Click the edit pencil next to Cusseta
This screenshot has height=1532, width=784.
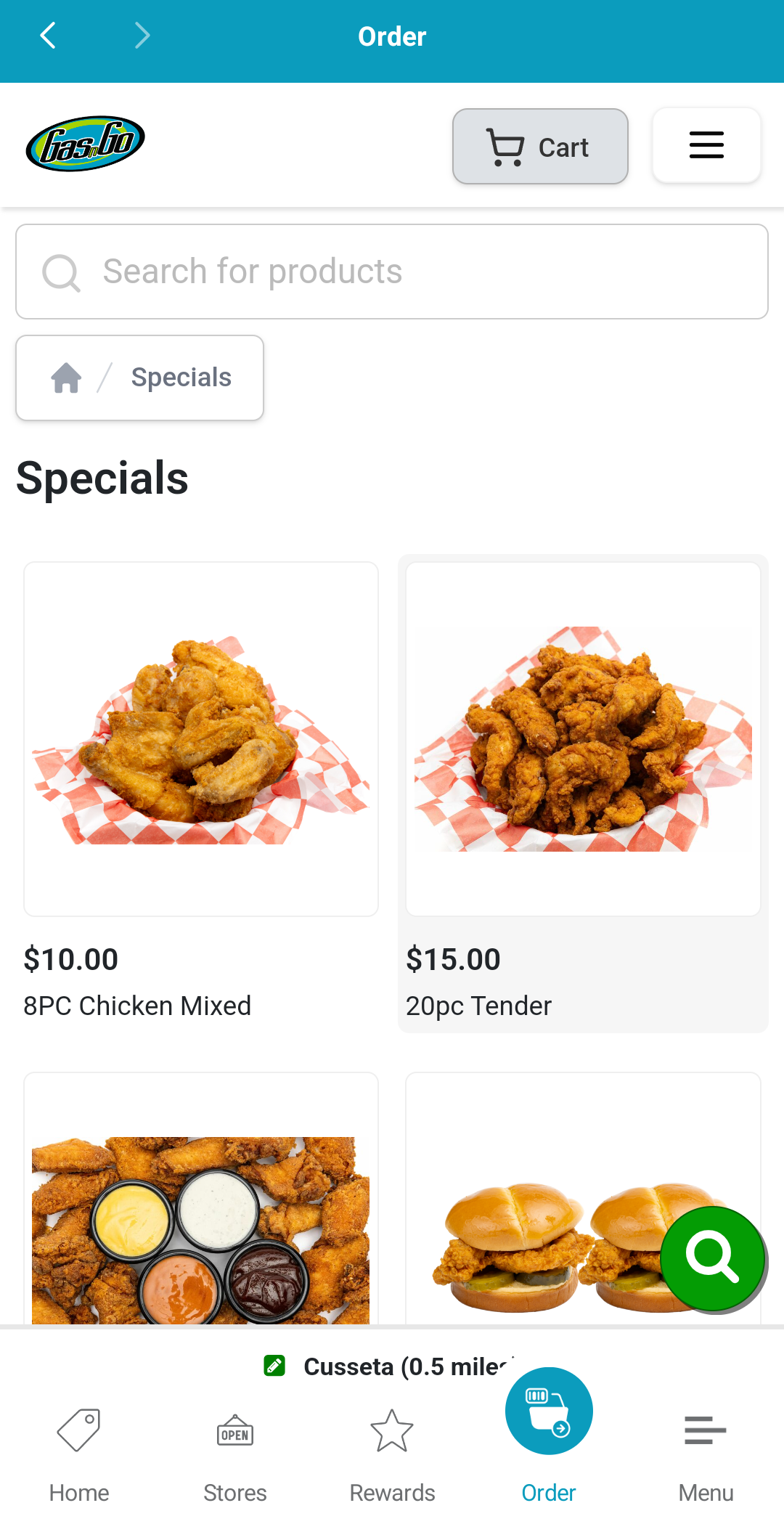click(274, 1366)
